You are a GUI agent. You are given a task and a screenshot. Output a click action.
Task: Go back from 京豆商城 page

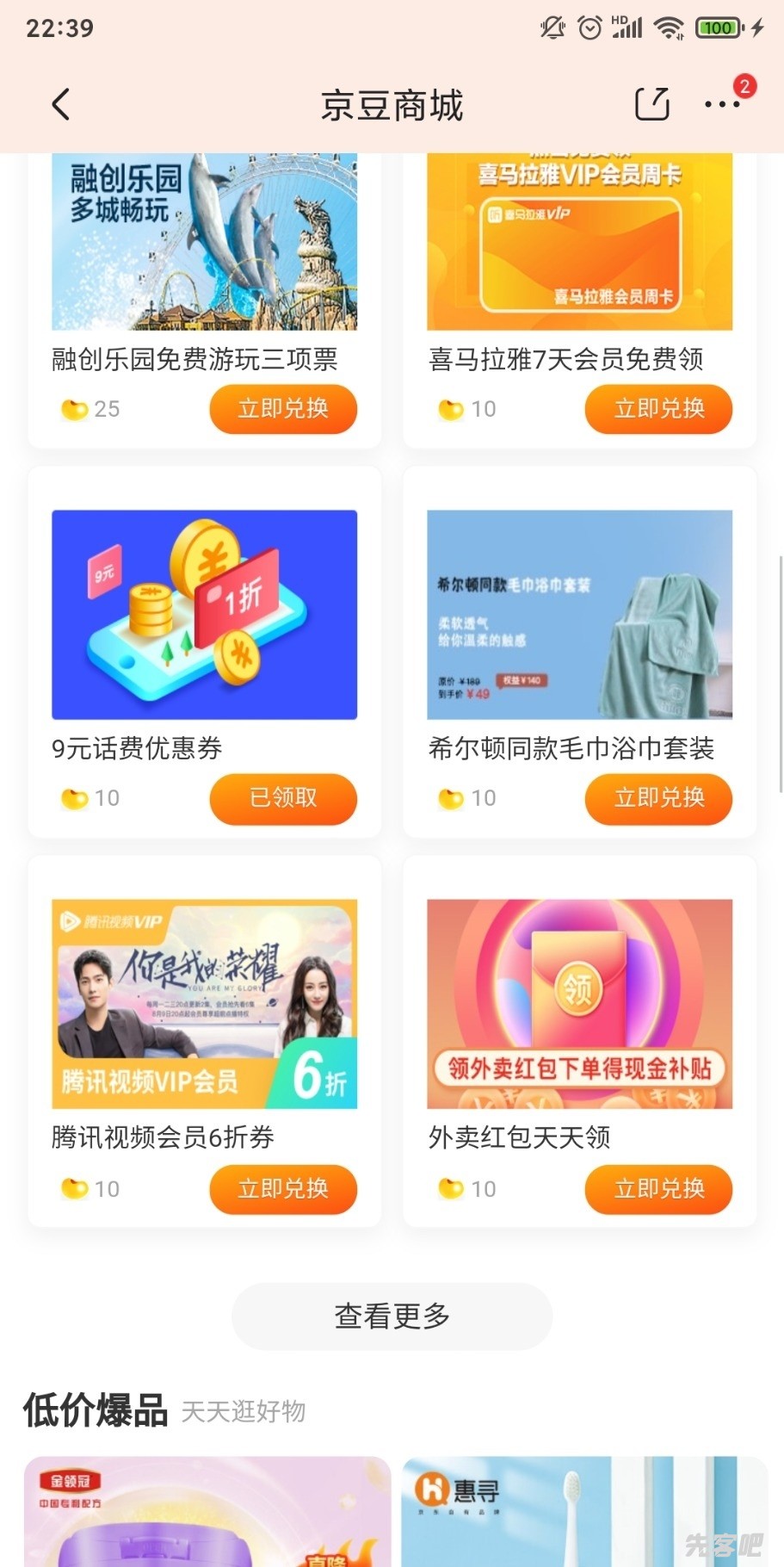[x=61, y=105]
